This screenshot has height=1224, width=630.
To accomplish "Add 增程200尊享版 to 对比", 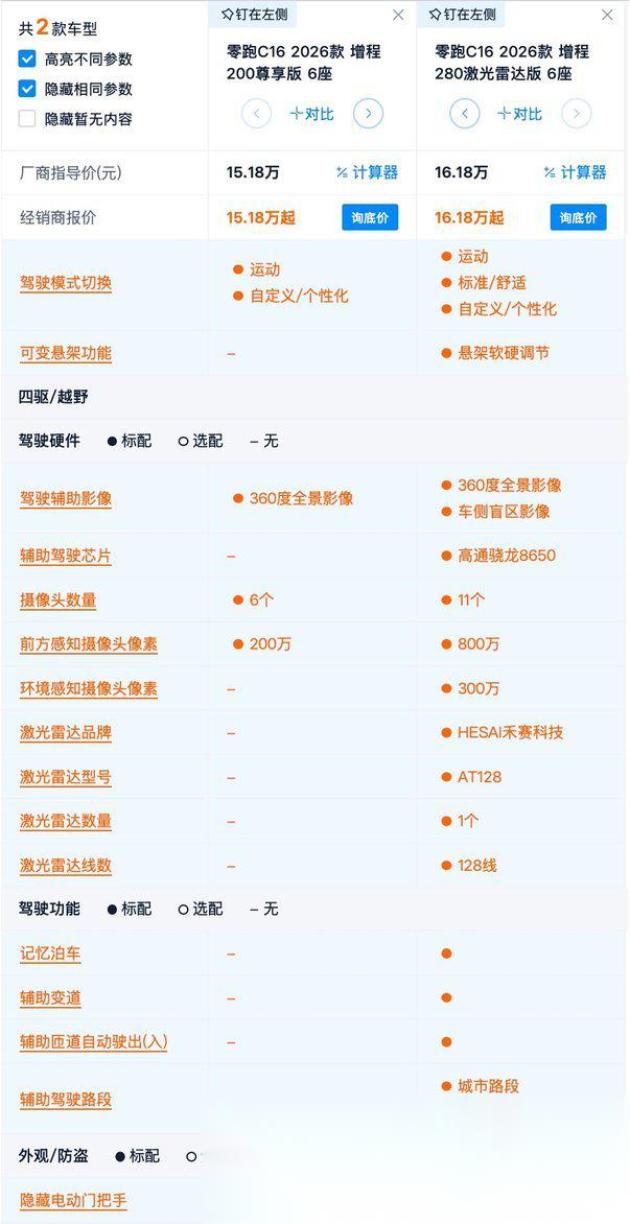I will (x=311, y=114).
